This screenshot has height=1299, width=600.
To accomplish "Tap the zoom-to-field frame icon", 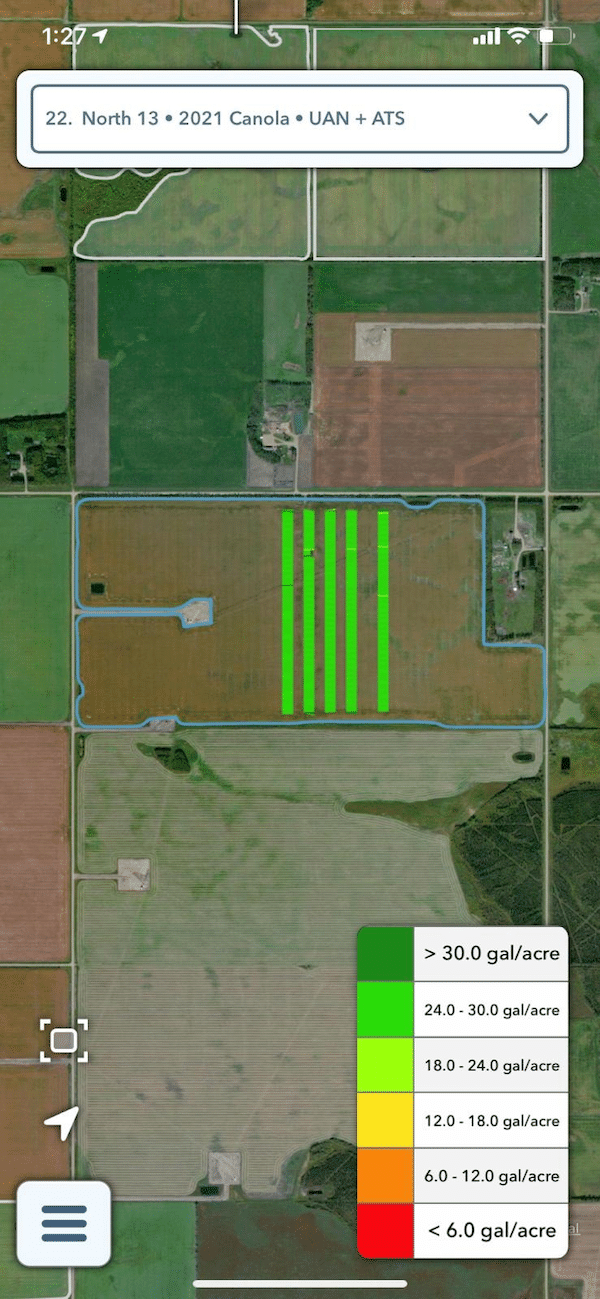I will pyautogui.click(x=64, y=1041).
